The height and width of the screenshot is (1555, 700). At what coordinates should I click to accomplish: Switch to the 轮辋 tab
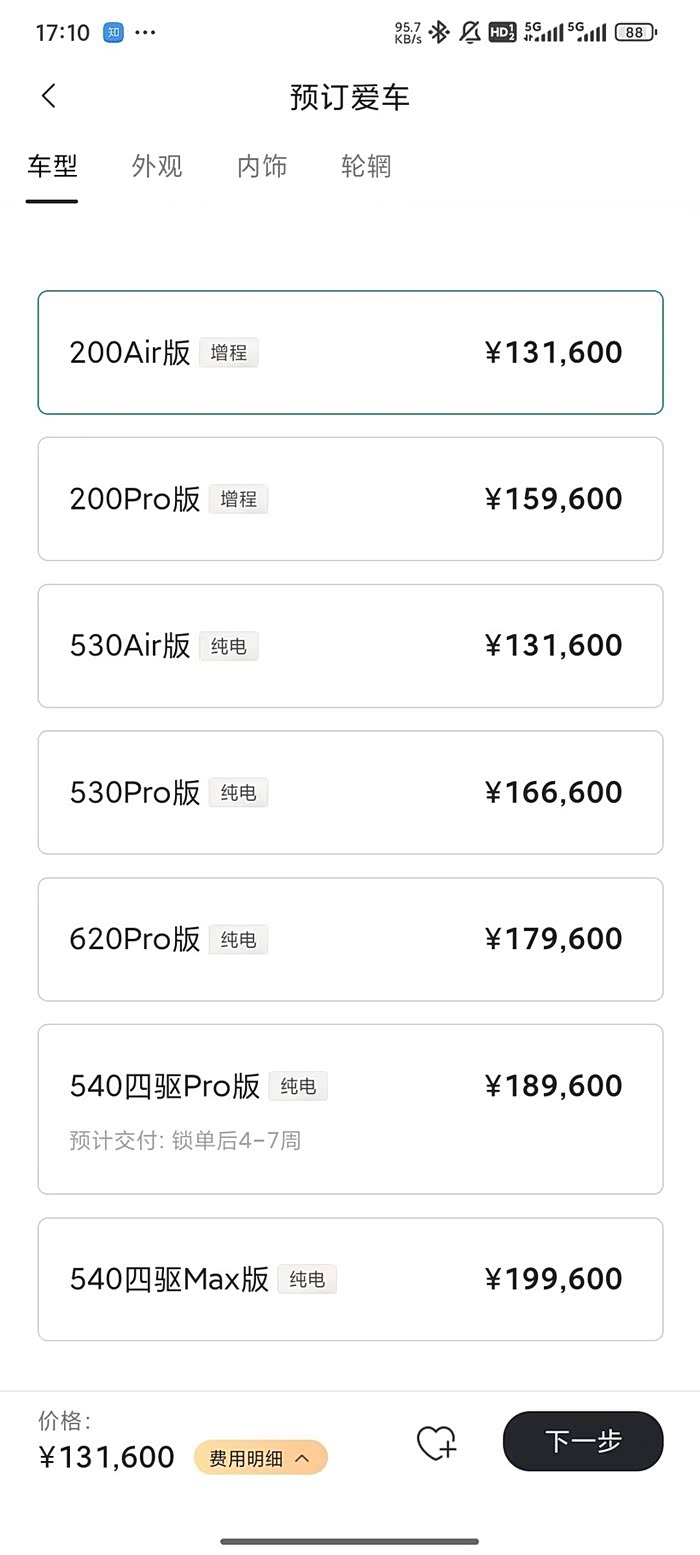click(366, 166)
